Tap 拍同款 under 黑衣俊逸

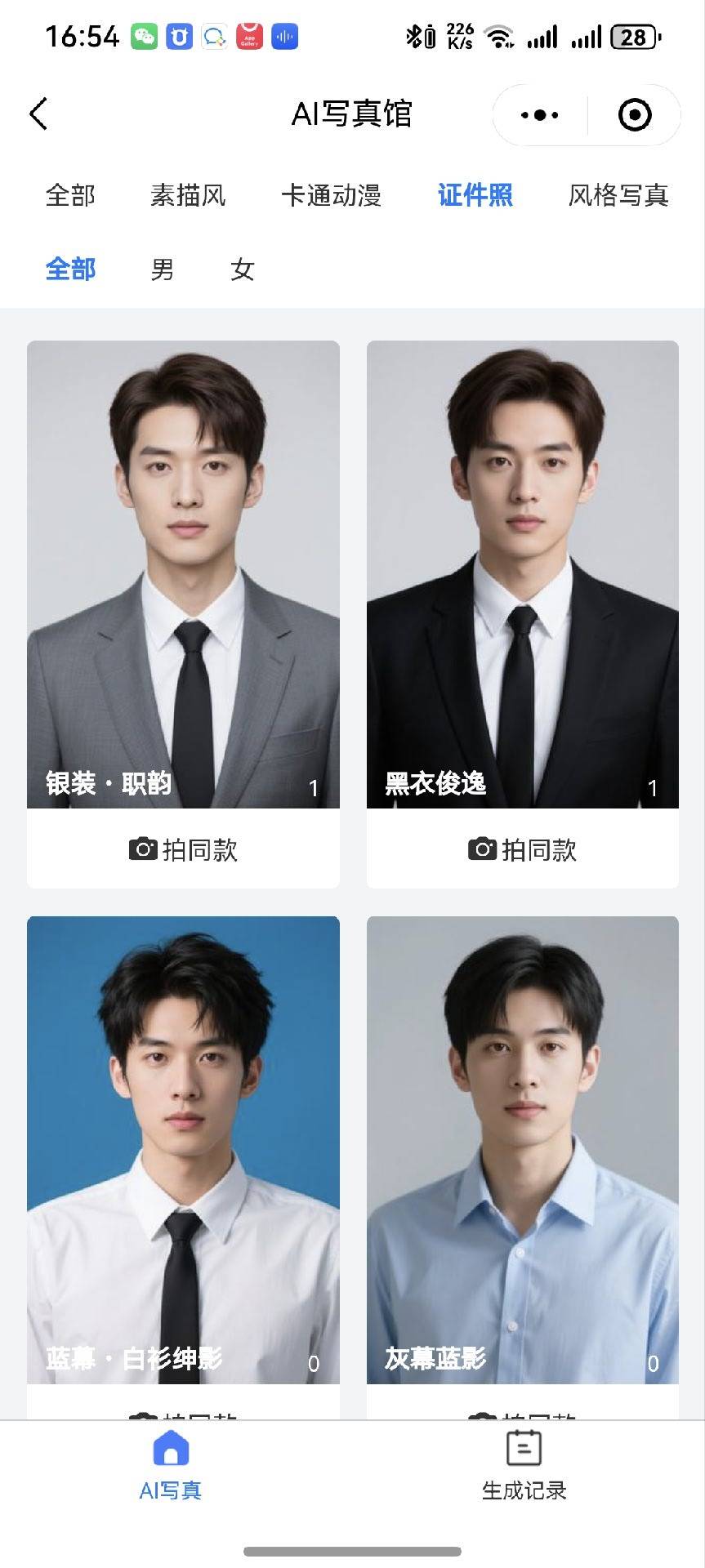[523, 850]
